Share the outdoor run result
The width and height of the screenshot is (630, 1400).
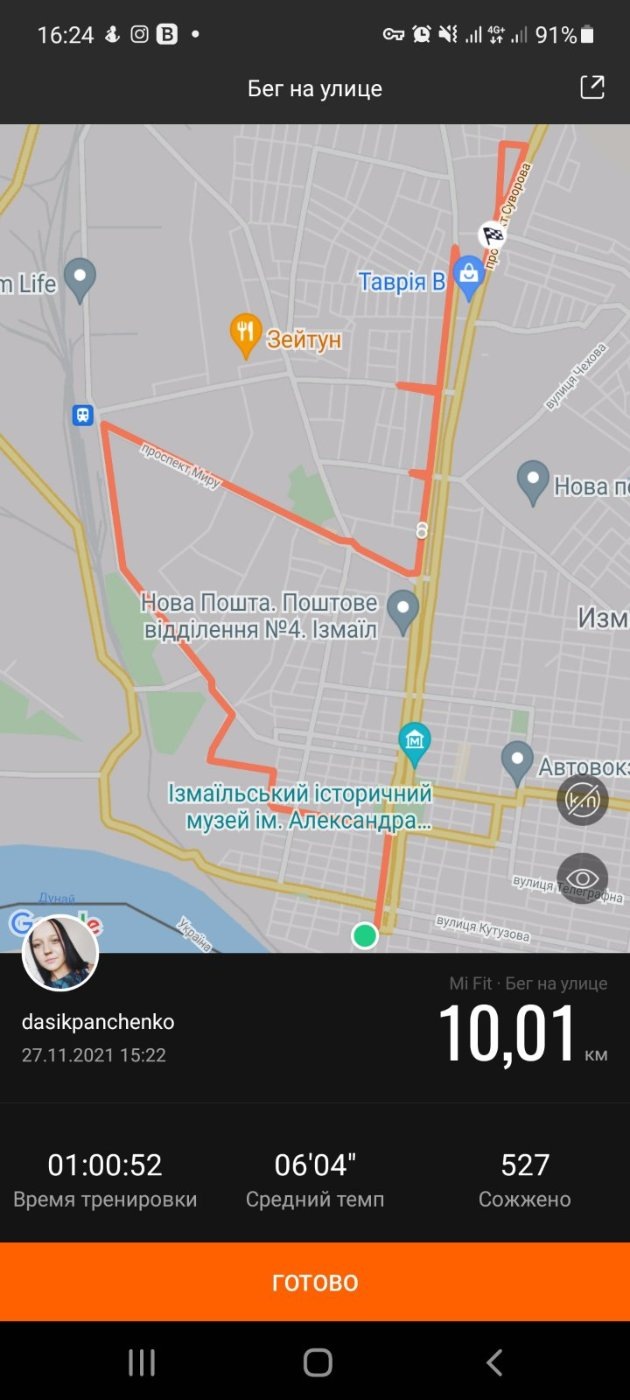[592, 88]
